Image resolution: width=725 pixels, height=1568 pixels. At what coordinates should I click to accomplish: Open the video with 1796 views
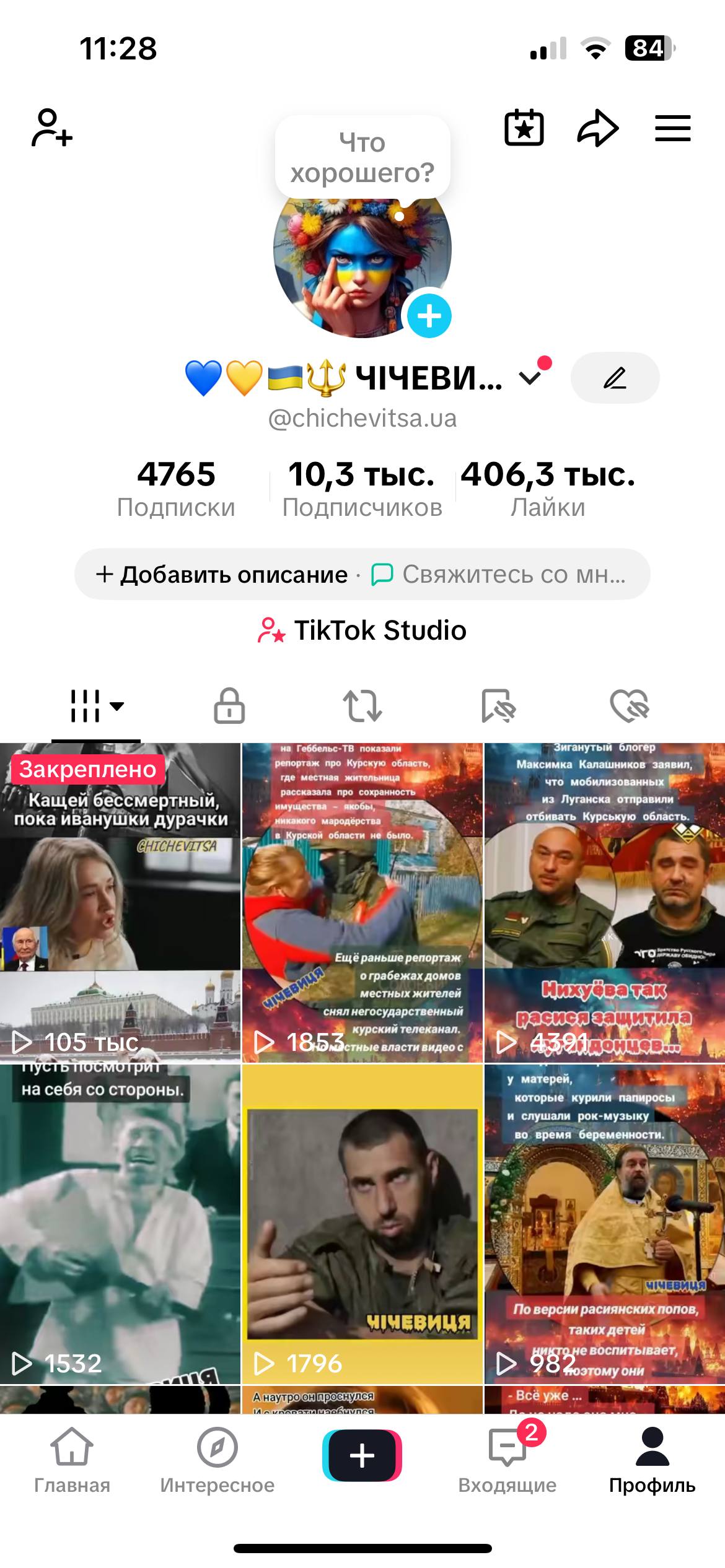pos(362,1224)
